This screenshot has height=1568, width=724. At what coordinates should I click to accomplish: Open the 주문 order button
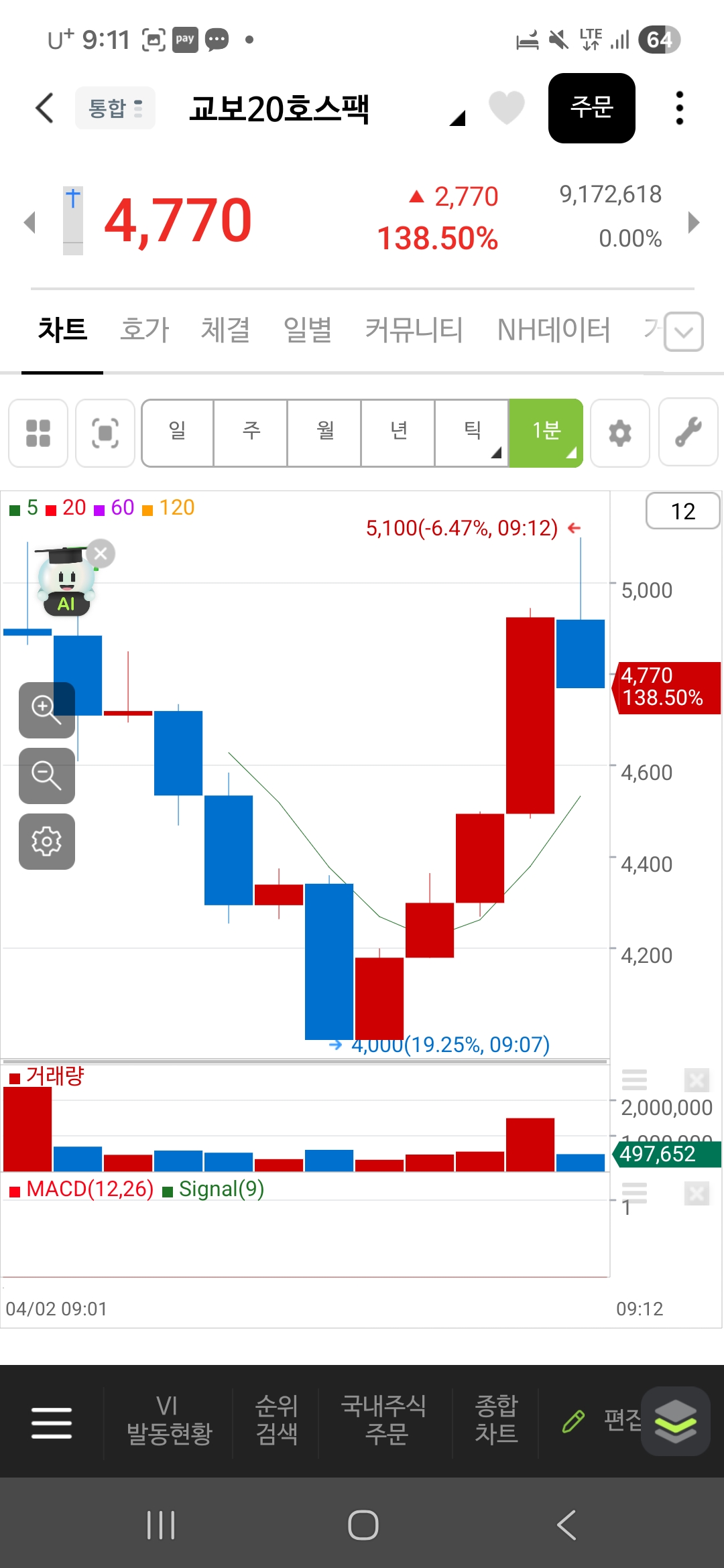pyautogui.click(x=591, y=108)
